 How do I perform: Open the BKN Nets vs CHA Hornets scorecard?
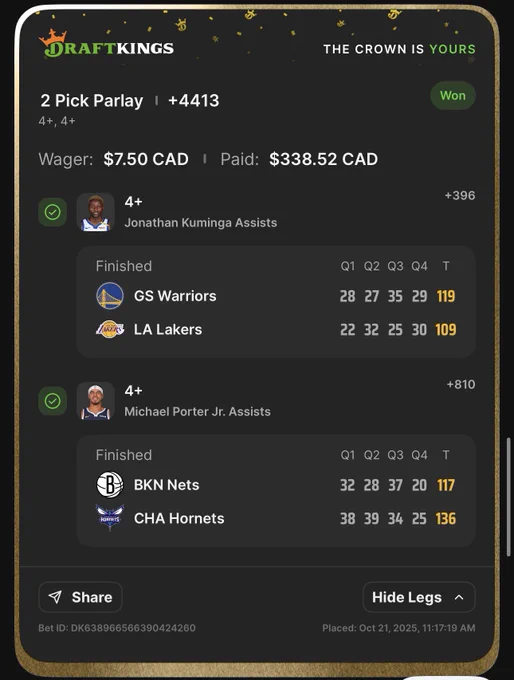[276, 490]
